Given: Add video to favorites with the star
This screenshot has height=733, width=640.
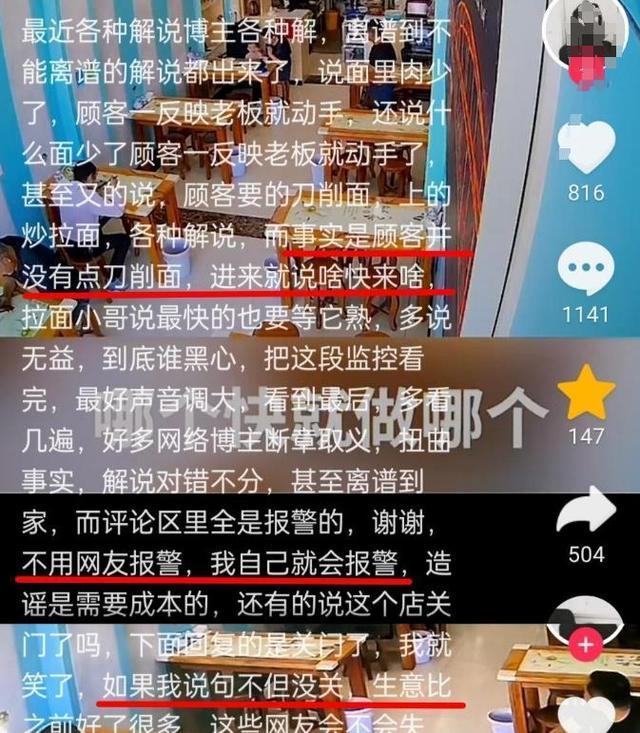Looking at the screenshot, I should click(586, 392).
